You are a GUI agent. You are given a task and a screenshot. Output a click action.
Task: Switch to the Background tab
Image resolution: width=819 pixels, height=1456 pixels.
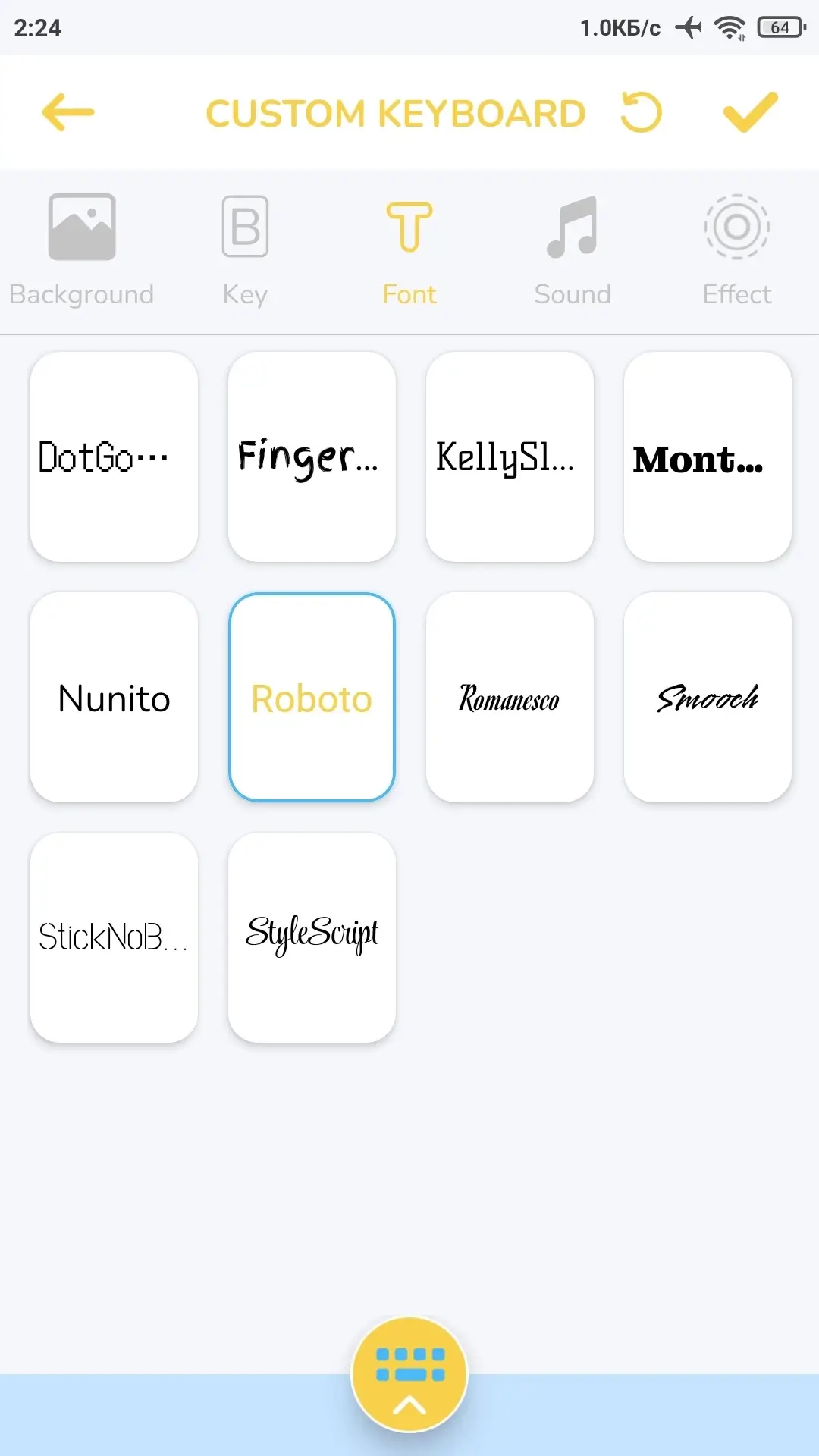tap(82, 250)
